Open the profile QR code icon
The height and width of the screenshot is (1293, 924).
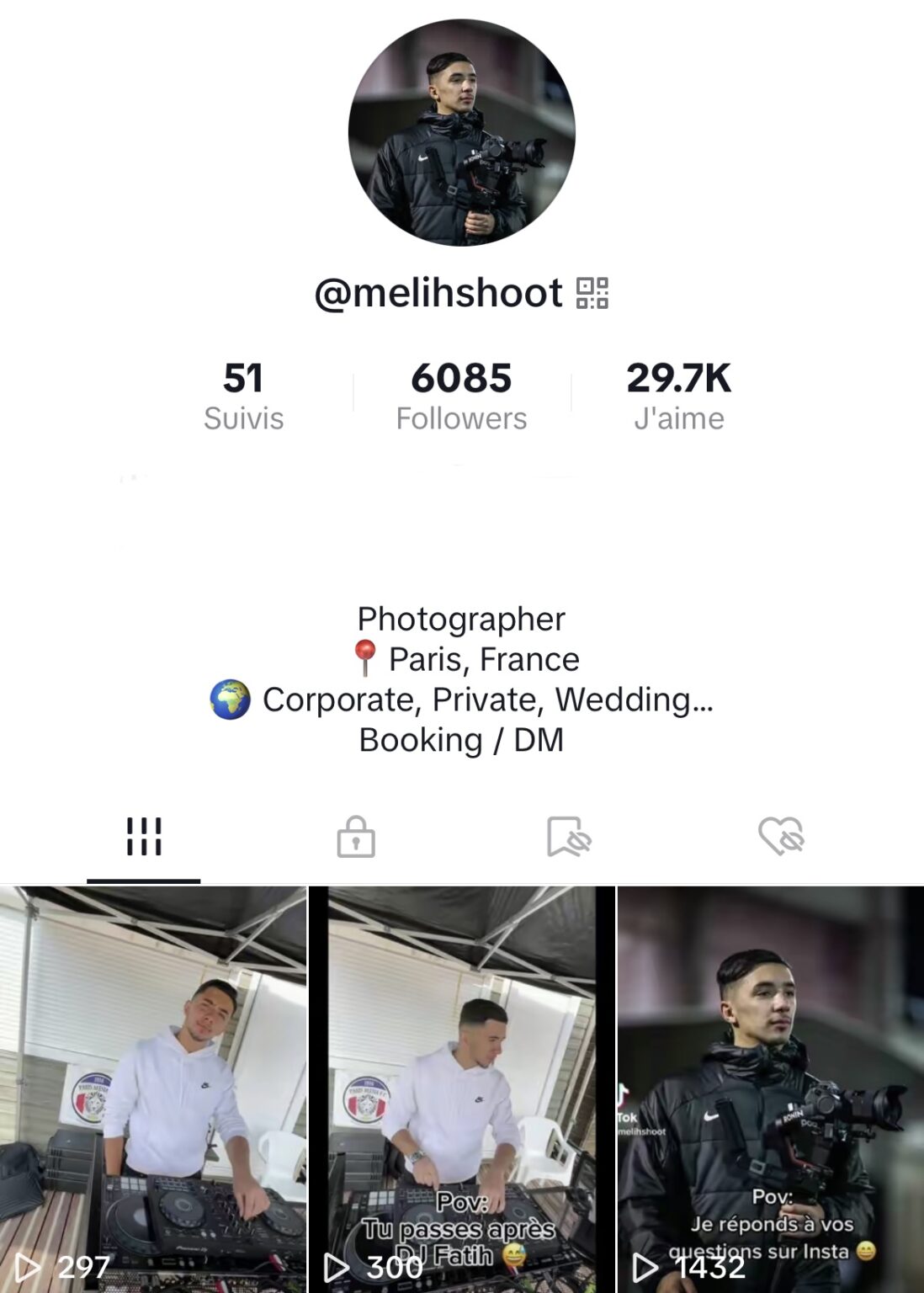[592, 293]
